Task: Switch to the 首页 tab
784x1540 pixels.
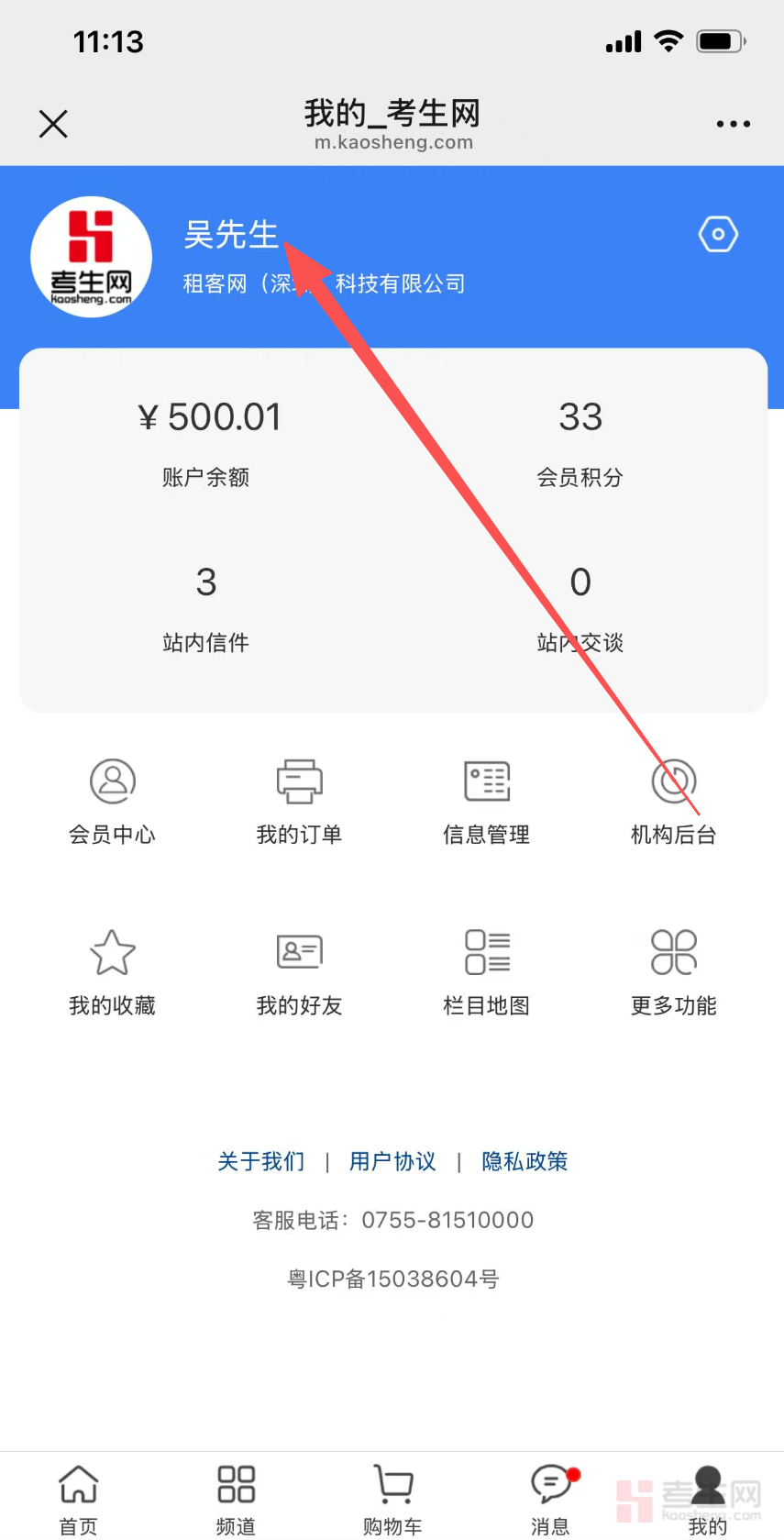Action: pos(79,1499)
